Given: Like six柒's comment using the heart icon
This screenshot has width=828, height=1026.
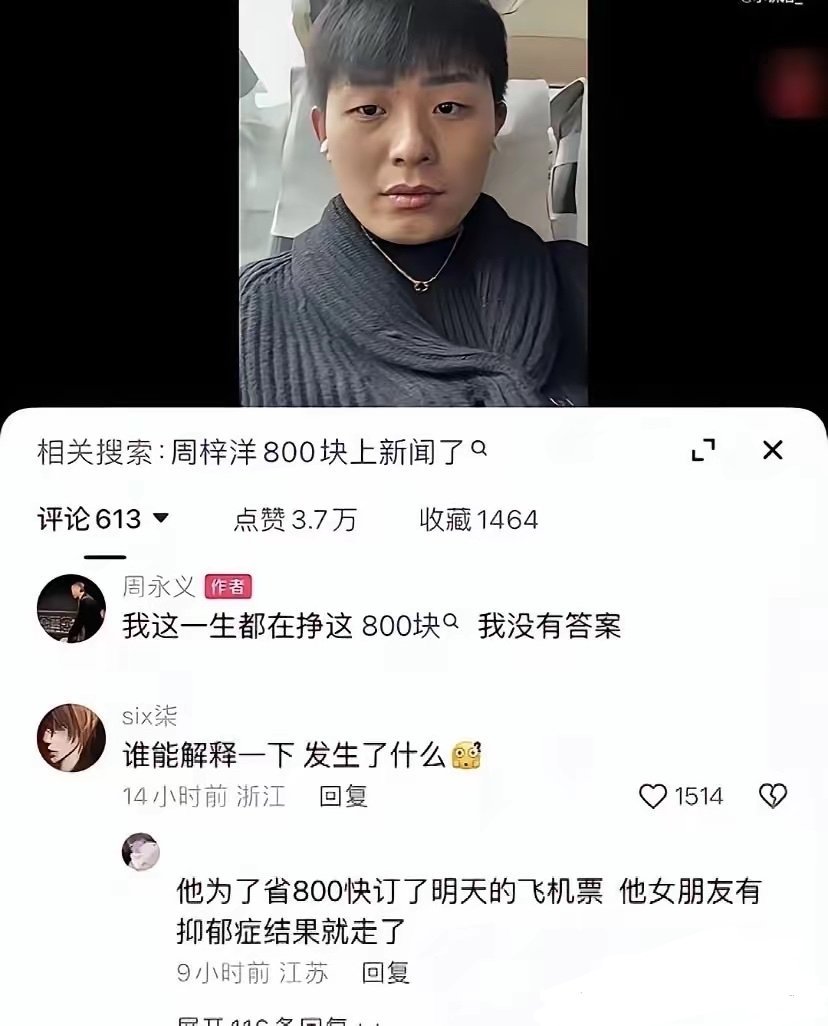Looking at the screenshot, I should coord(656,796).
